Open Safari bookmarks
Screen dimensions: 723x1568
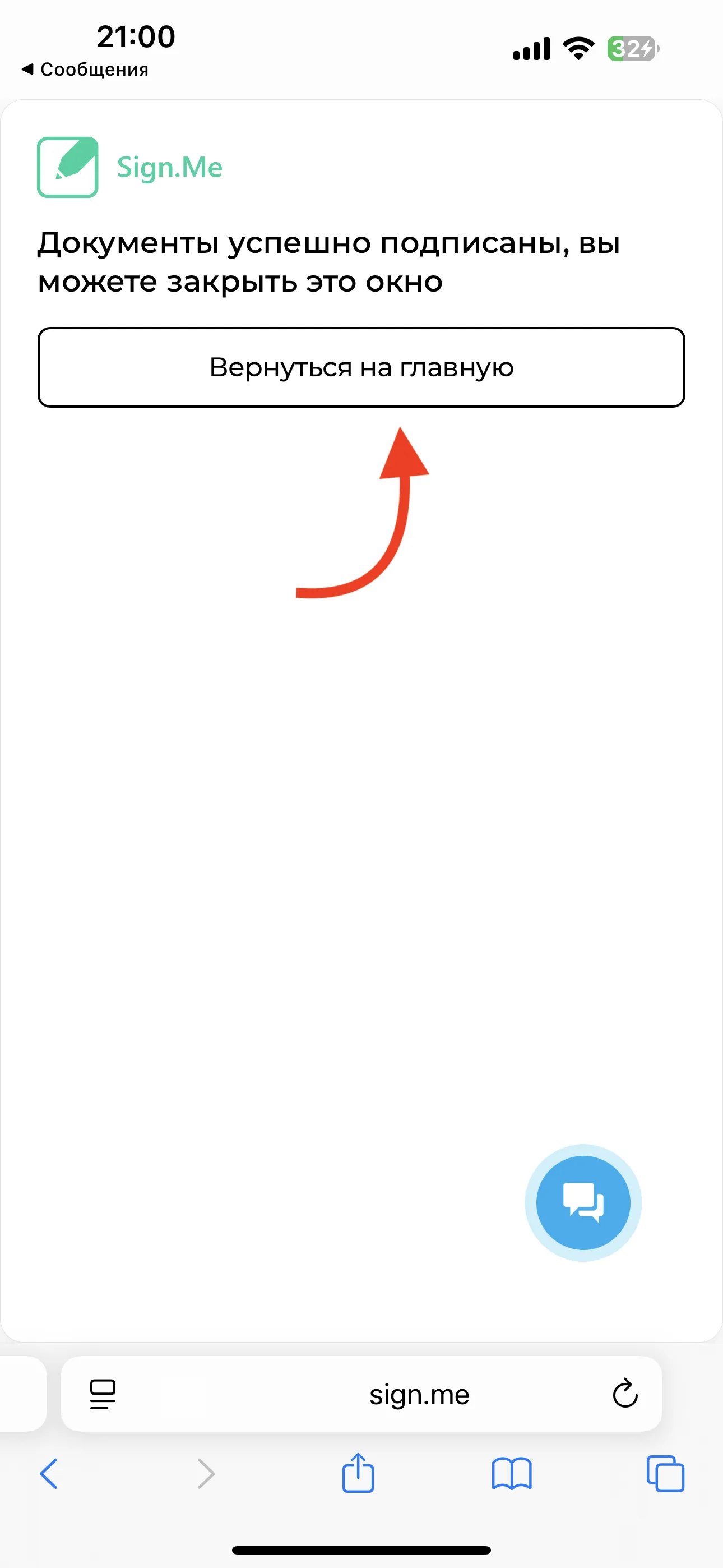511,1474
